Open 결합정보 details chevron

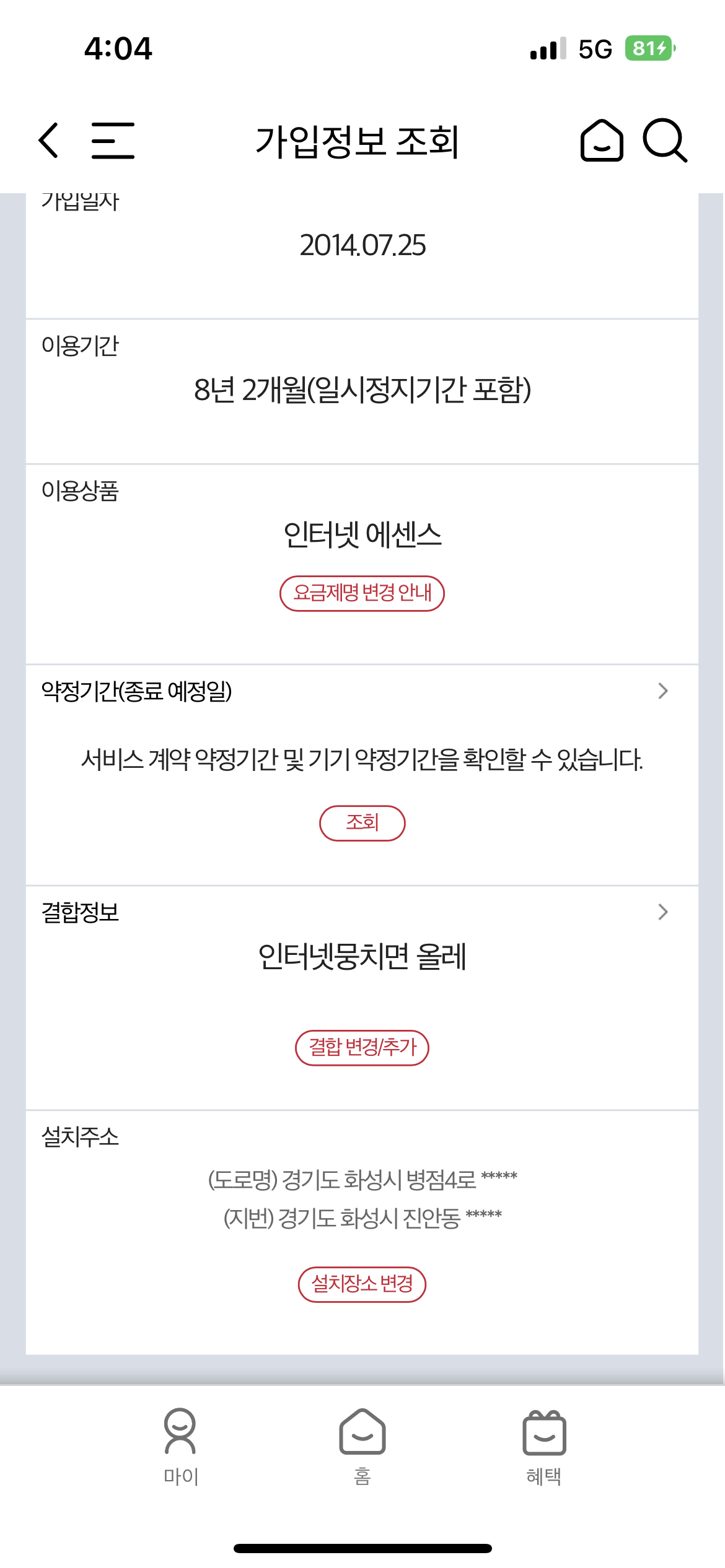662,912
